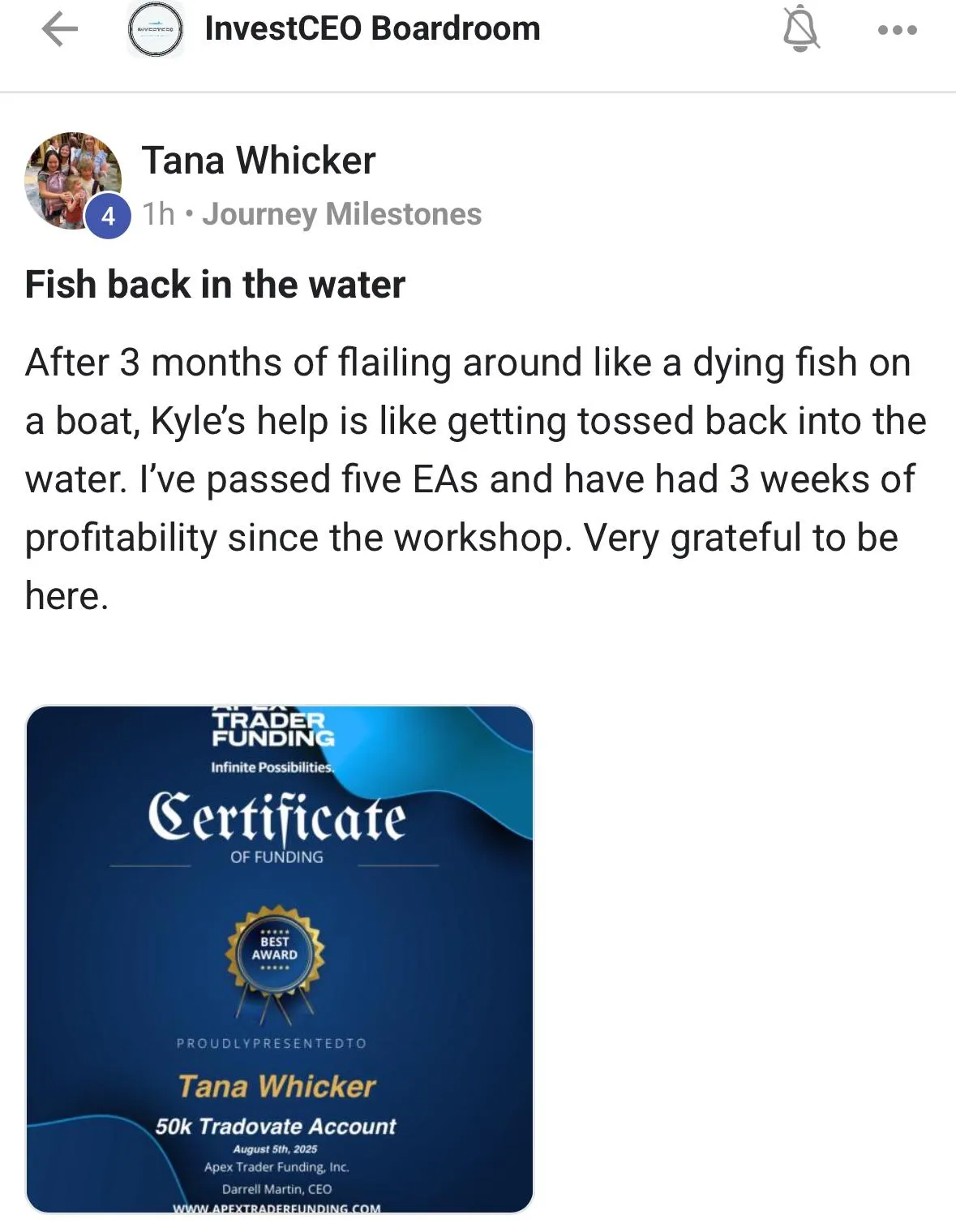View Tana Whicker's profile picture

tap(74, 181)
